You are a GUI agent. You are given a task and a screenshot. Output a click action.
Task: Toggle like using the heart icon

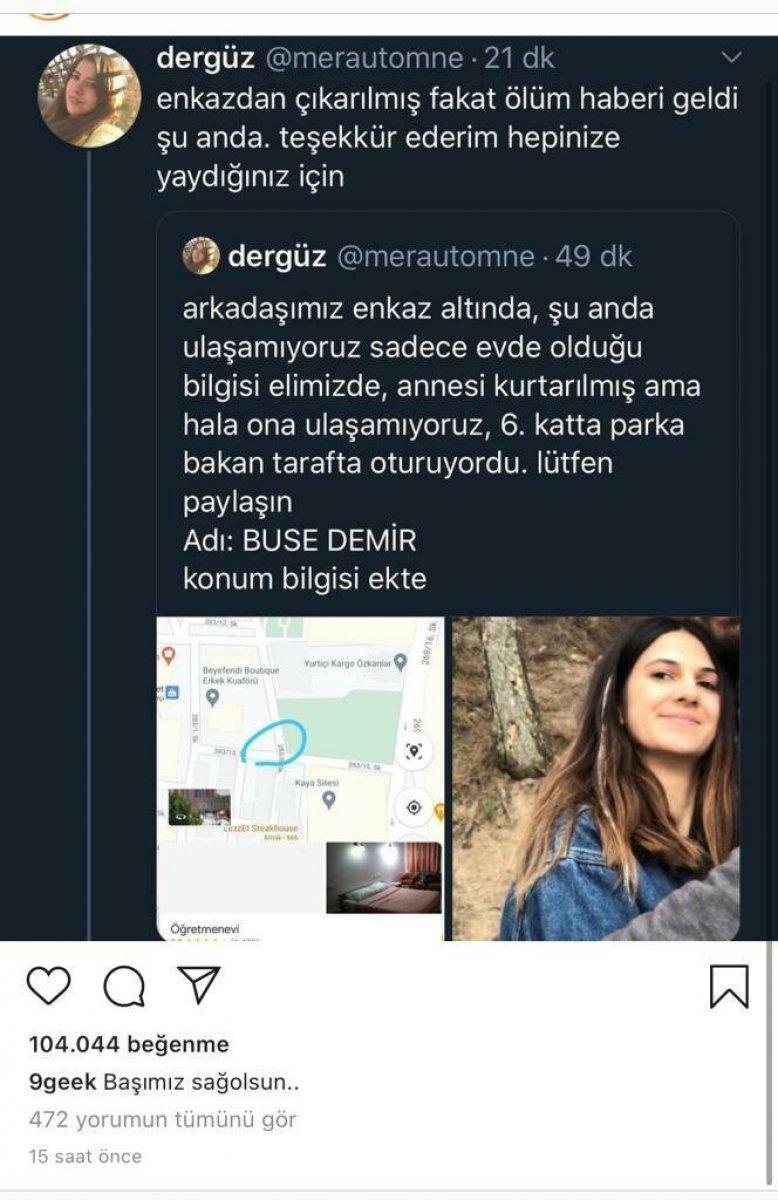[x=49, y=985]
